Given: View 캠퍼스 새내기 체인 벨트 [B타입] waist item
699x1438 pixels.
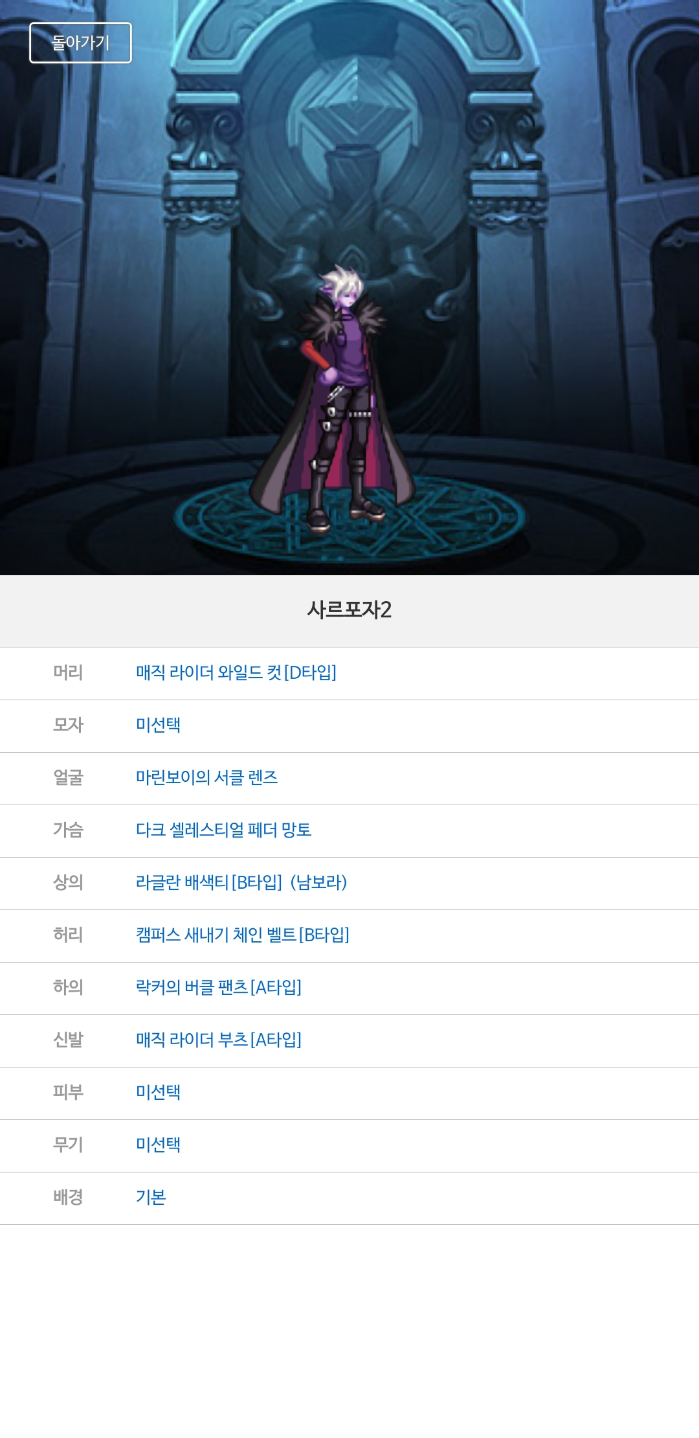Looking at the screenshot, I should (242, 935).
